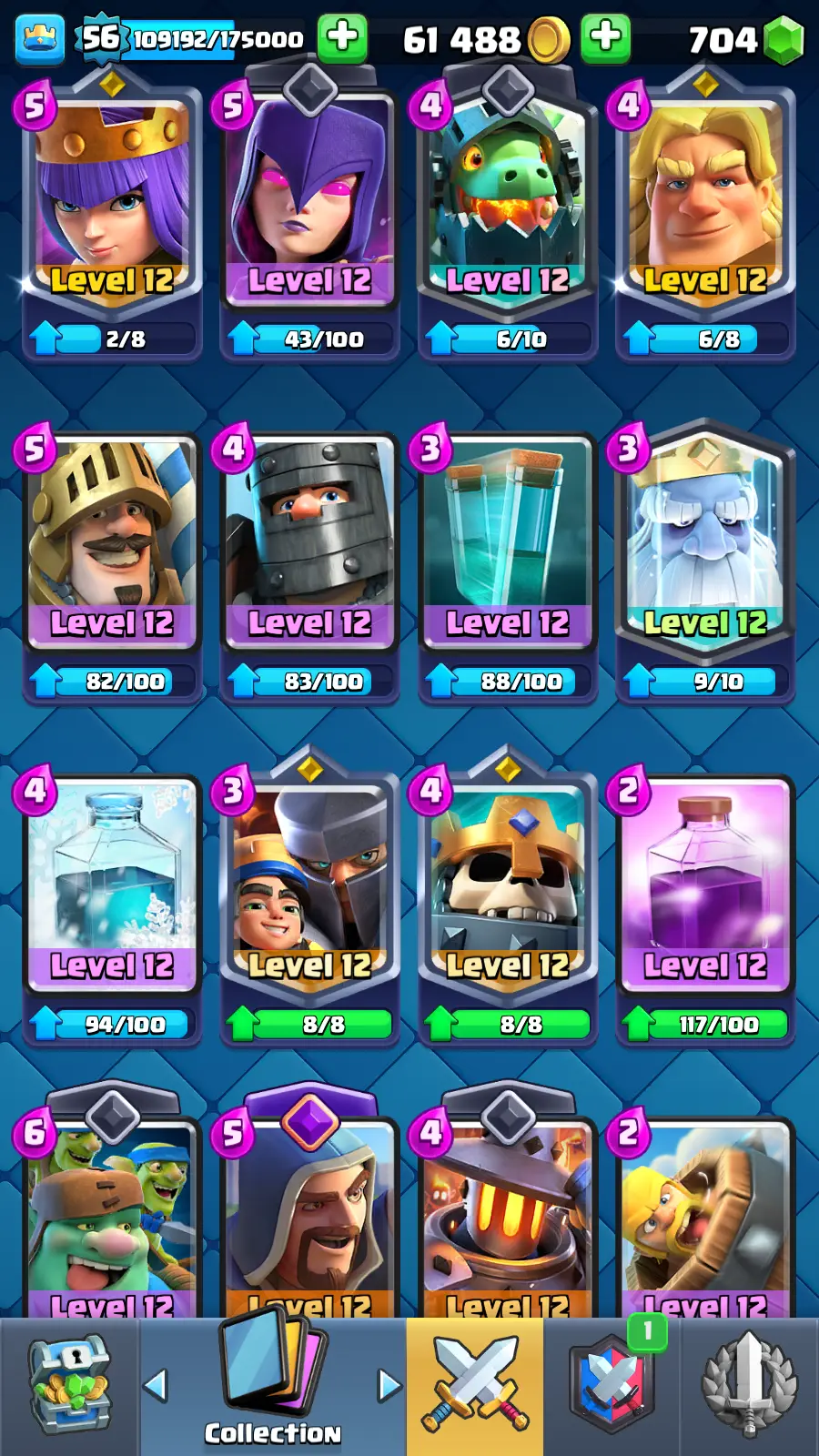Open the player profile crown icon
Screen dimensions: 819x1456
click(40, 39)
